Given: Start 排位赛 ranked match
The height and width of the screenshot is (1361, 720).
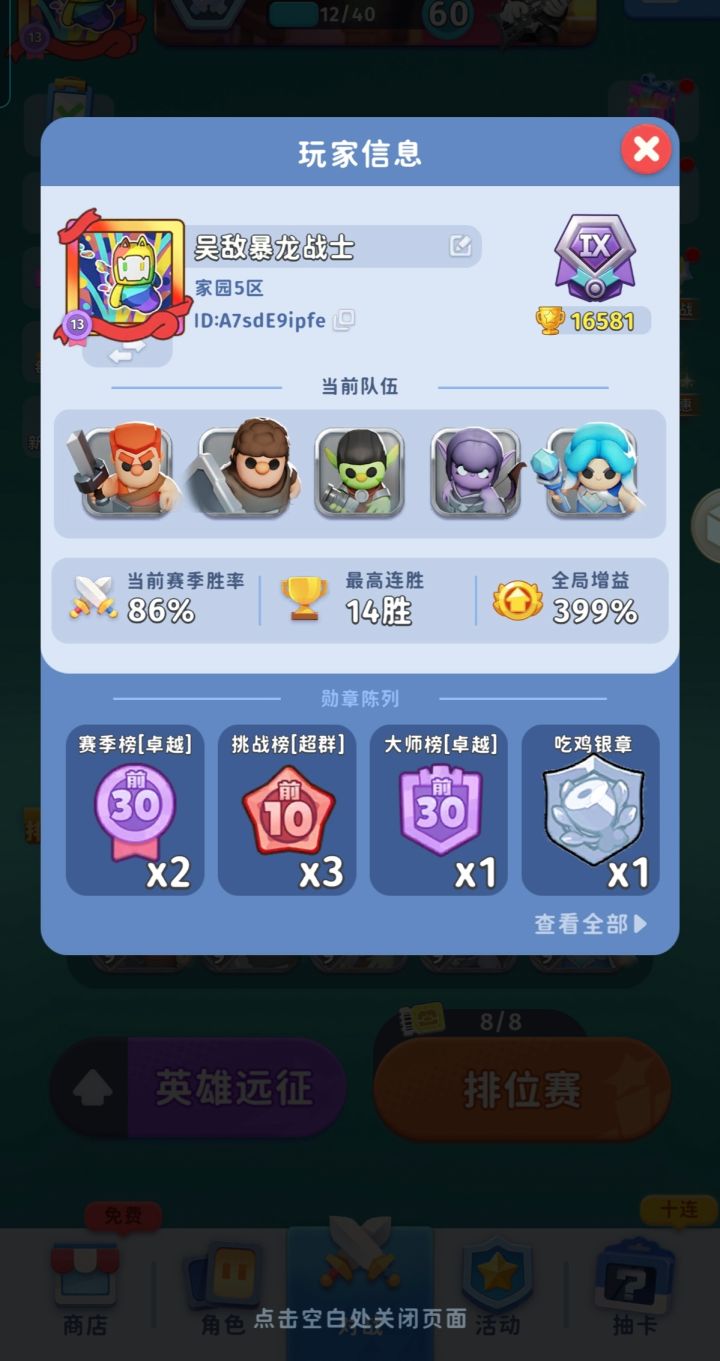Looking at the screenshot, I should point(519,1090).
